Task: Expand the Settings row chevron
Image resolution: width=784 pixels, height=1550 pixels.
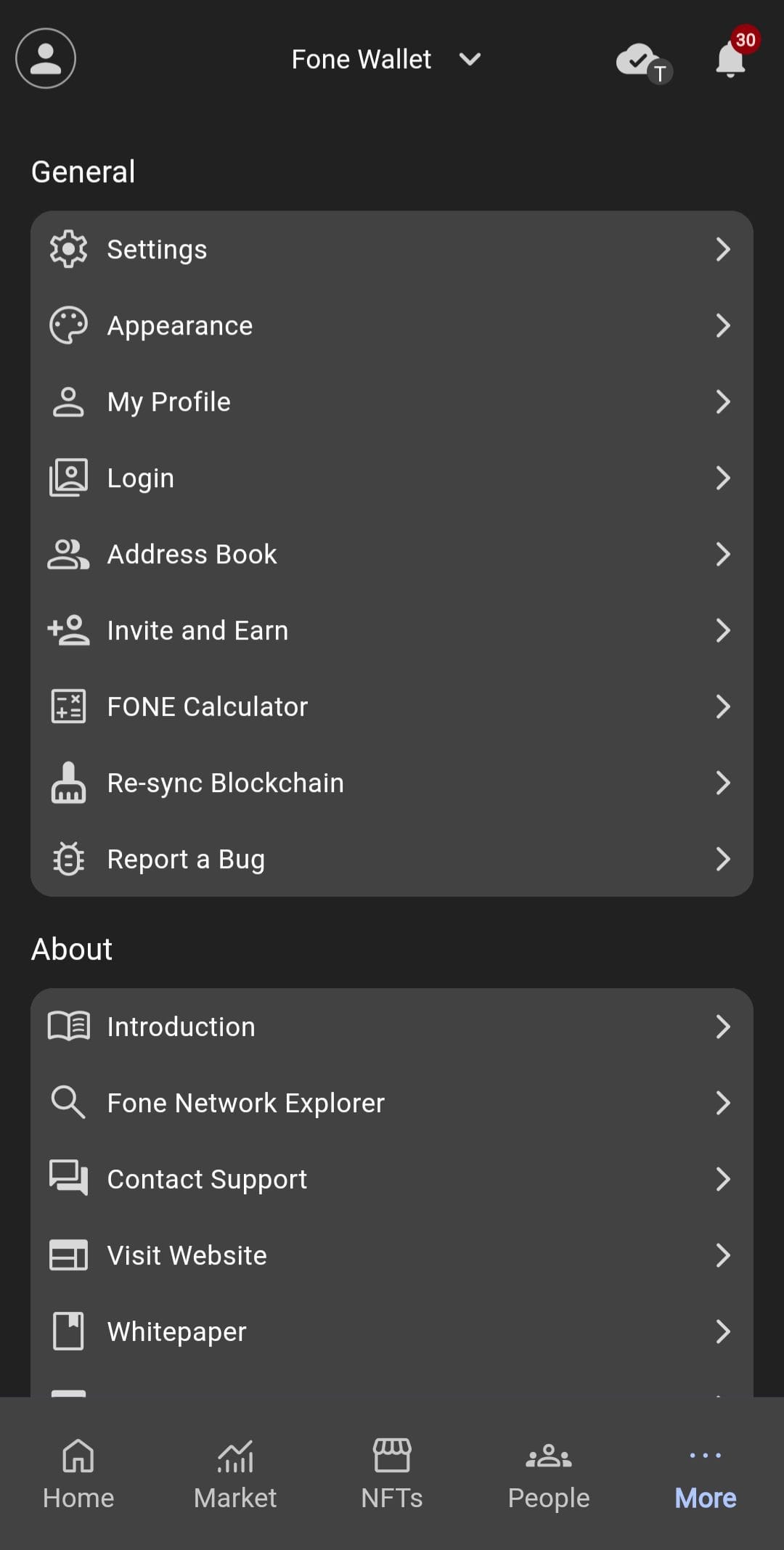Action: [x=724, y=249]
